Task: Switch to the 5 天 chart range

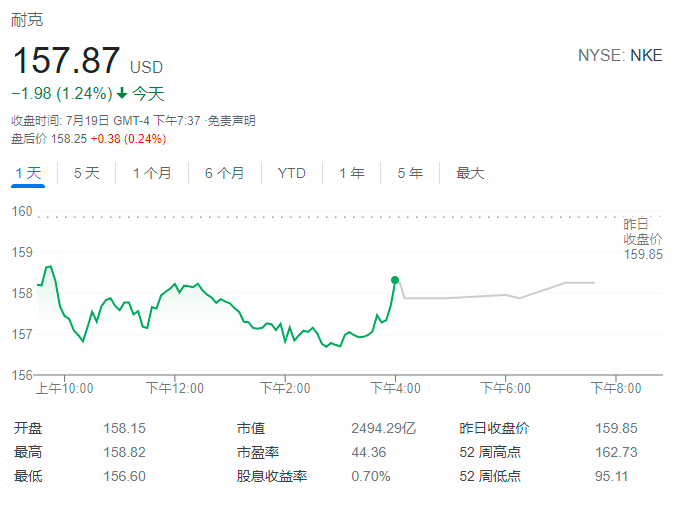Action: (x=87, y=173)
